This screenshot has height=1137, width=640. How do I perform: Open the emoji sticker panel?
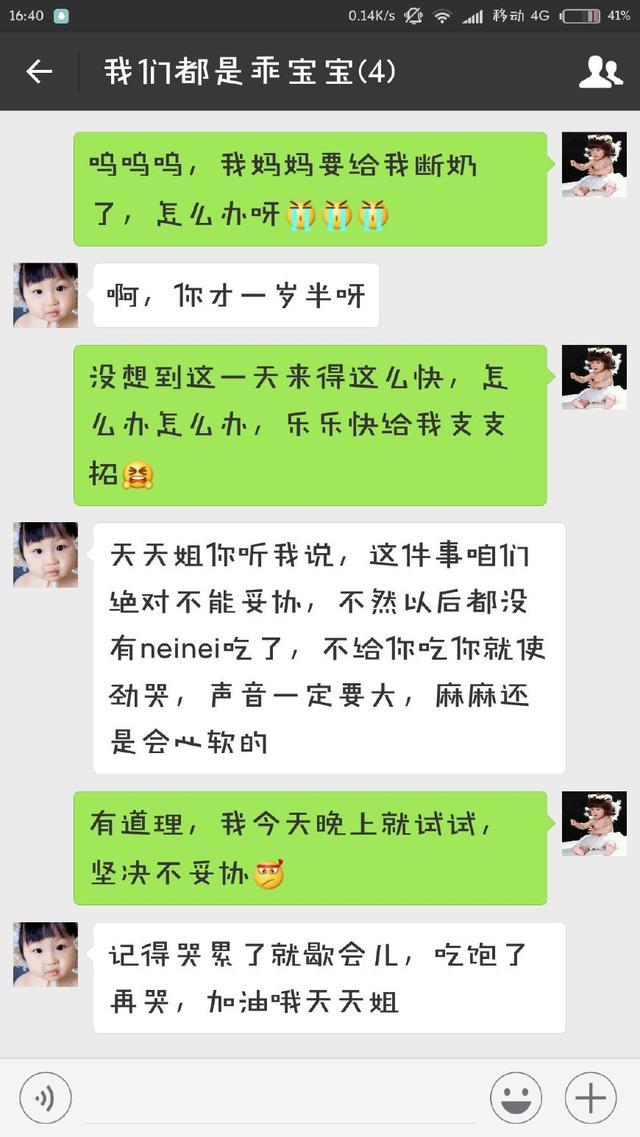[x=516, y=1098]
